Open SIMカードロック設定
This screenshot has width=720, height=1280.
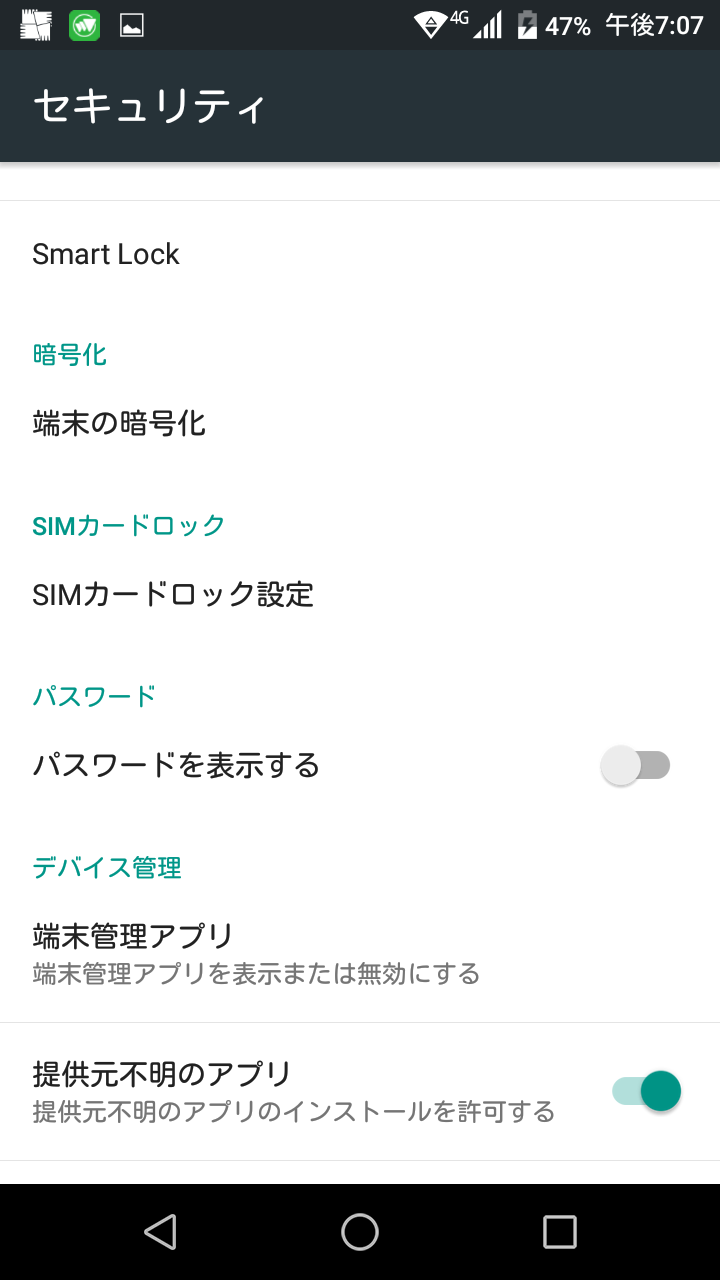point(360,595)
